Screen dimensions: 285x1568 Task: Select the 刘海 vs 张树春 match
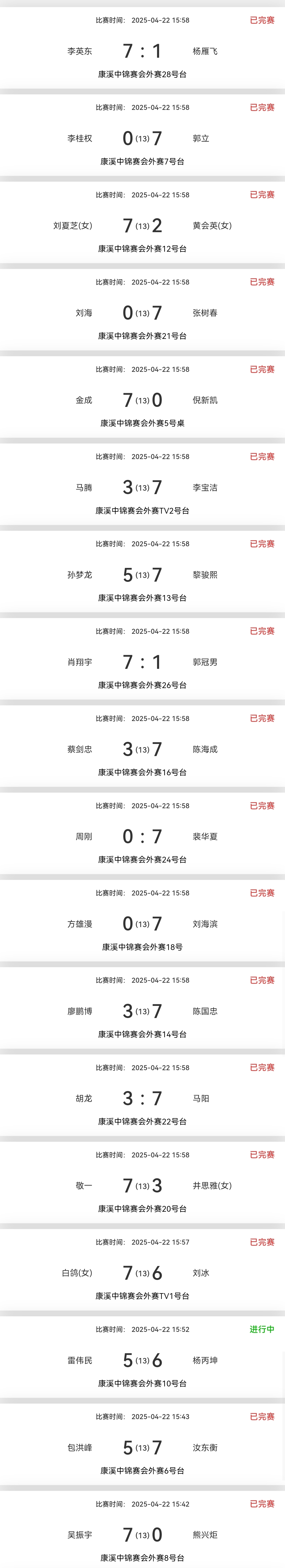[142, 313]
